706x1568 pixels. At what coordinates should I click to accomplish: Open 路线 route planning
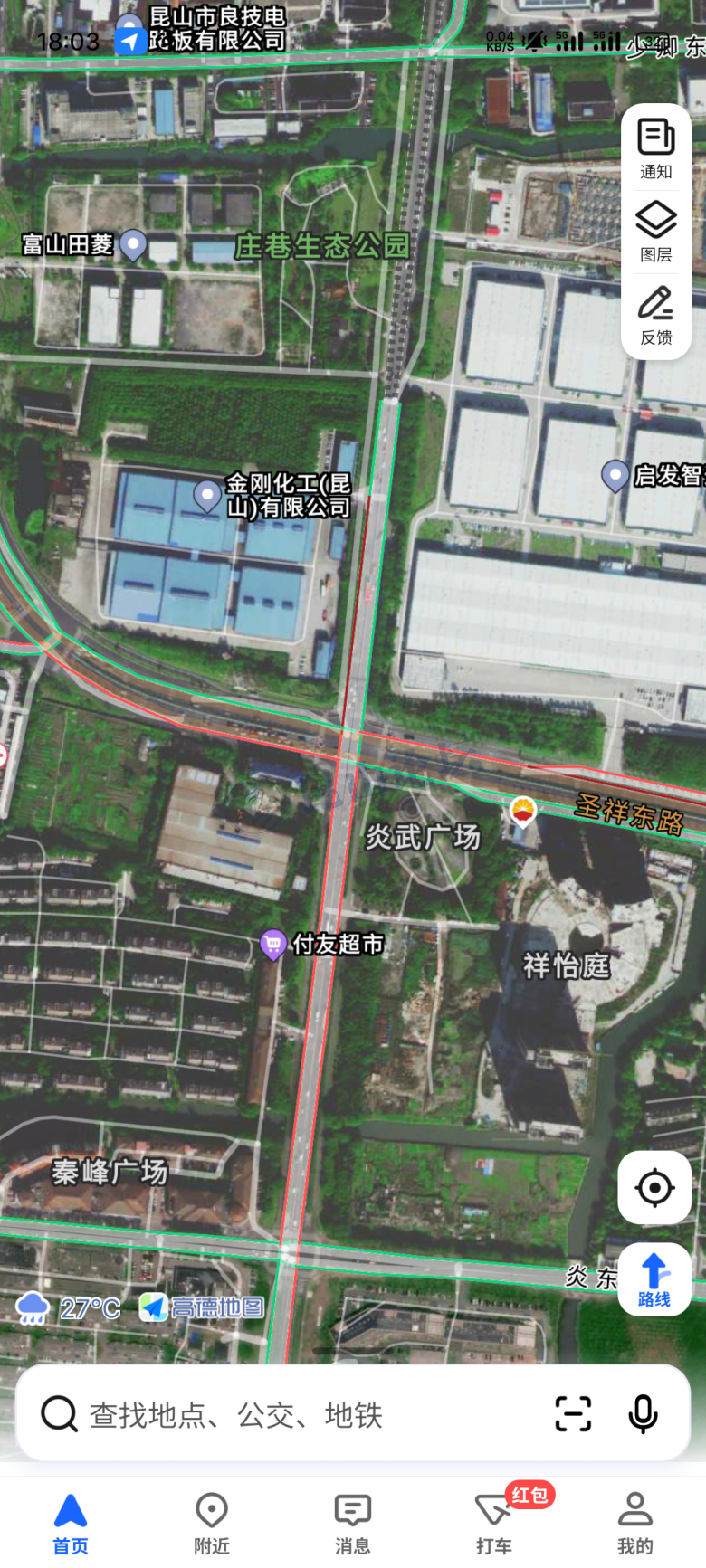(x=654, y=1279)
